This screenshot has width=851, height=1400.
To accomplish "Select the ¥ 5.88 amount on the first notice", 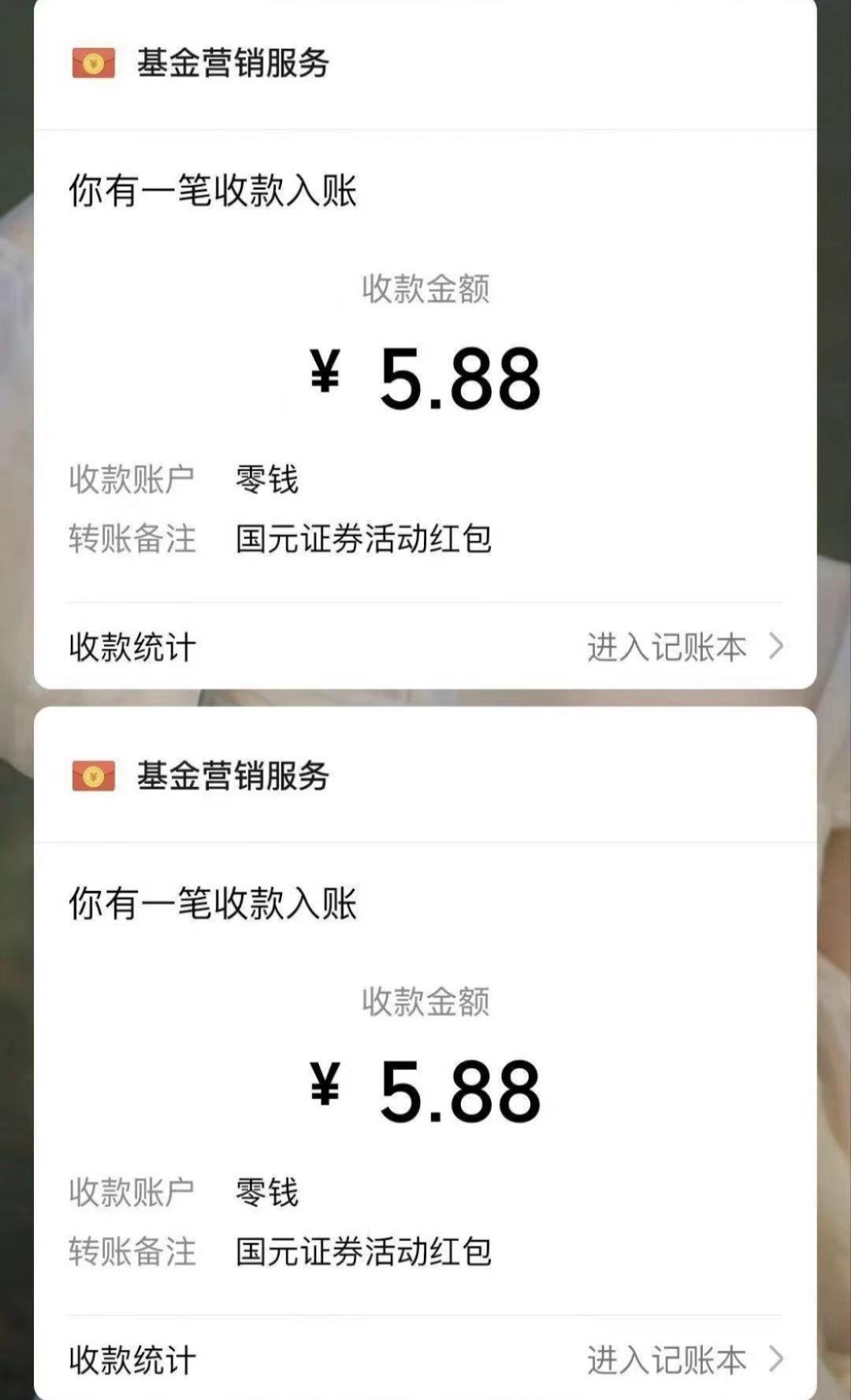I will click(x=425, y=378).
